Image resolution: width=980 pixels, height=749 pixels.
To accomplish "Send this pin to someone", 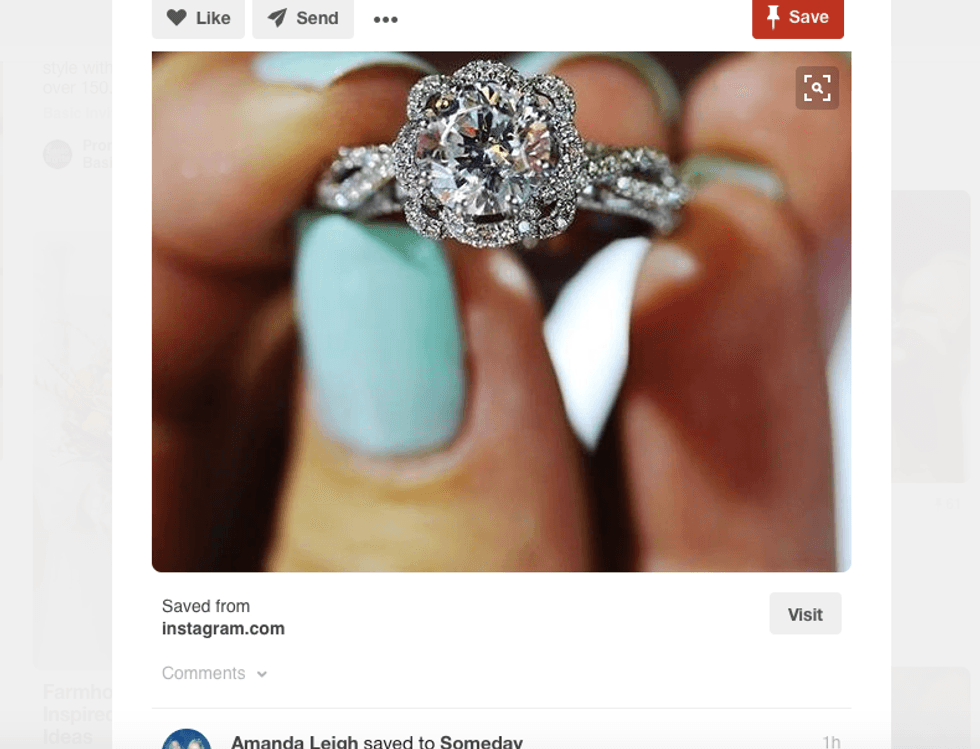I will (303, 18).
